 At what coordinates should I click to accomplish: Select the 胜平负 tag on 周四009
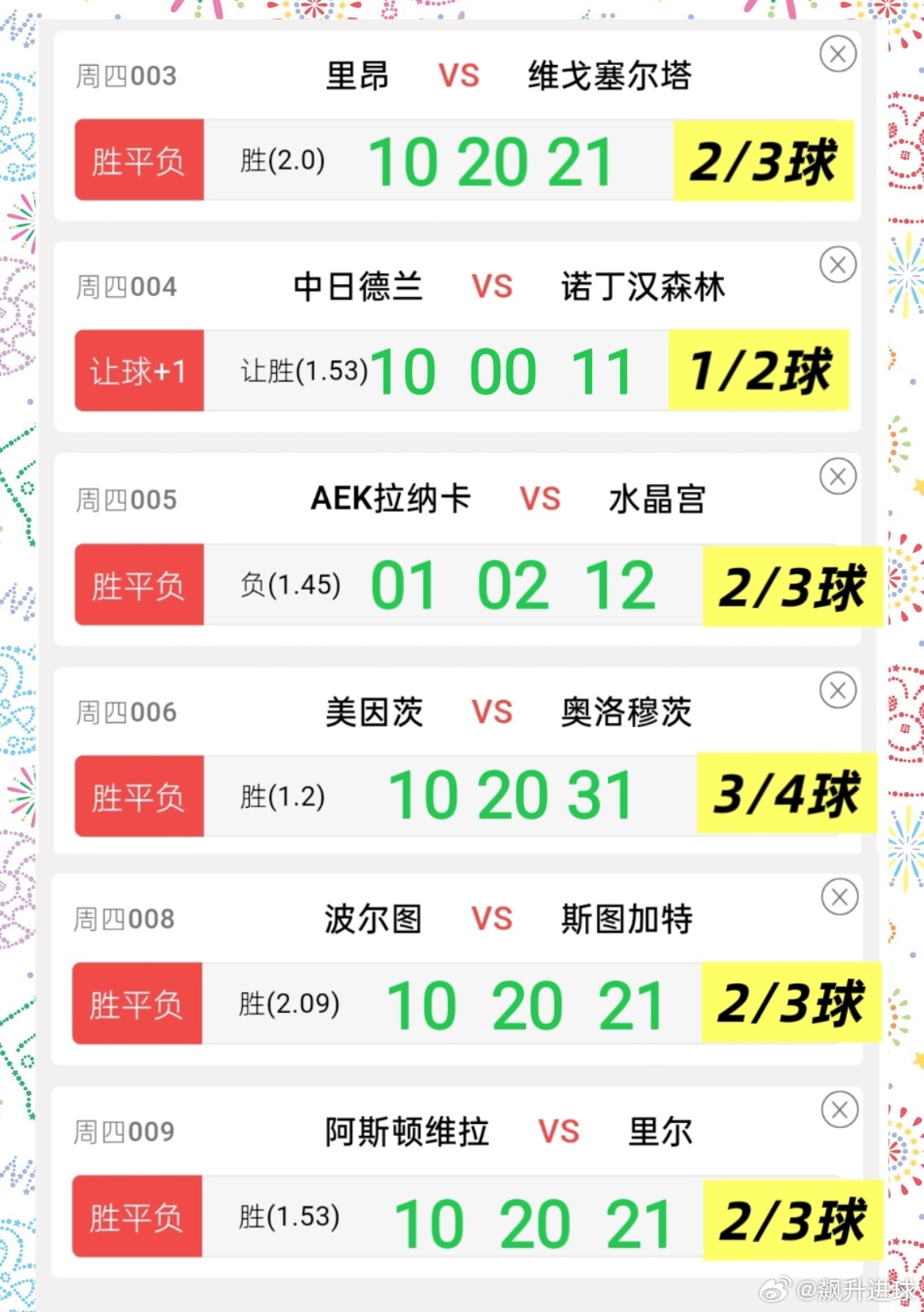coord(136,1217)
